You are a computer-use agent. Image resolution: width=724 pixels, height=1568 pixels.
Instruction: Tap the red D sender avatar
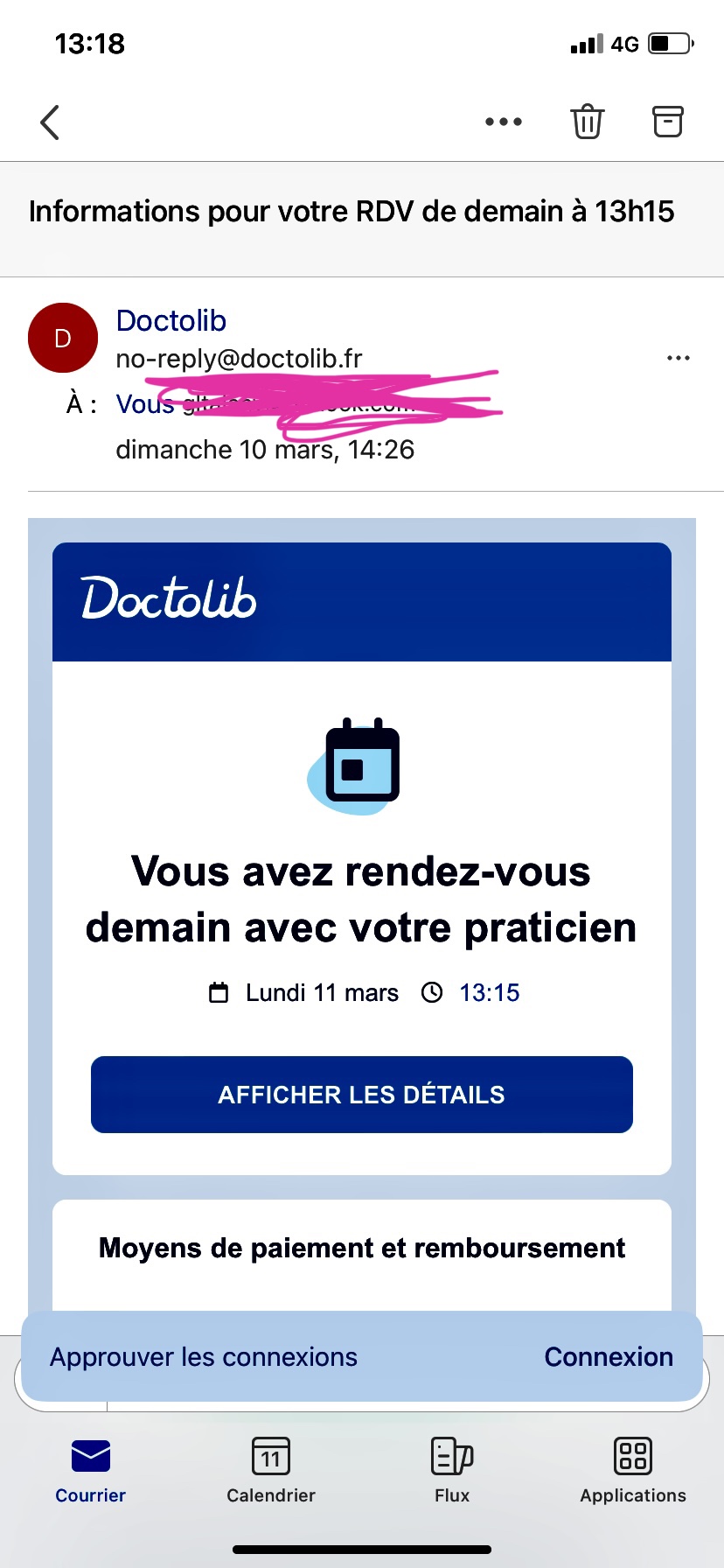(x=63, y=338)
